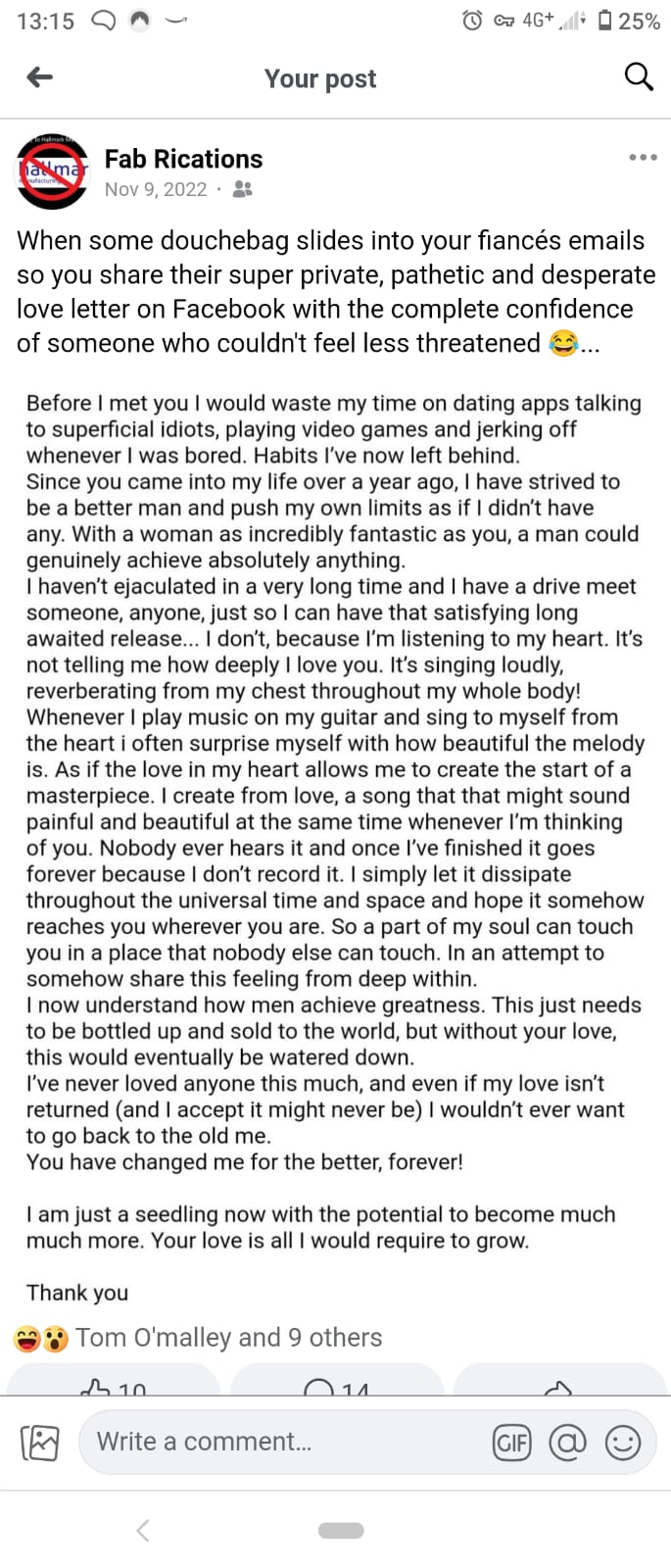Open Fab Rications profile name
The image size is (671, 1568).
point(183,159)
